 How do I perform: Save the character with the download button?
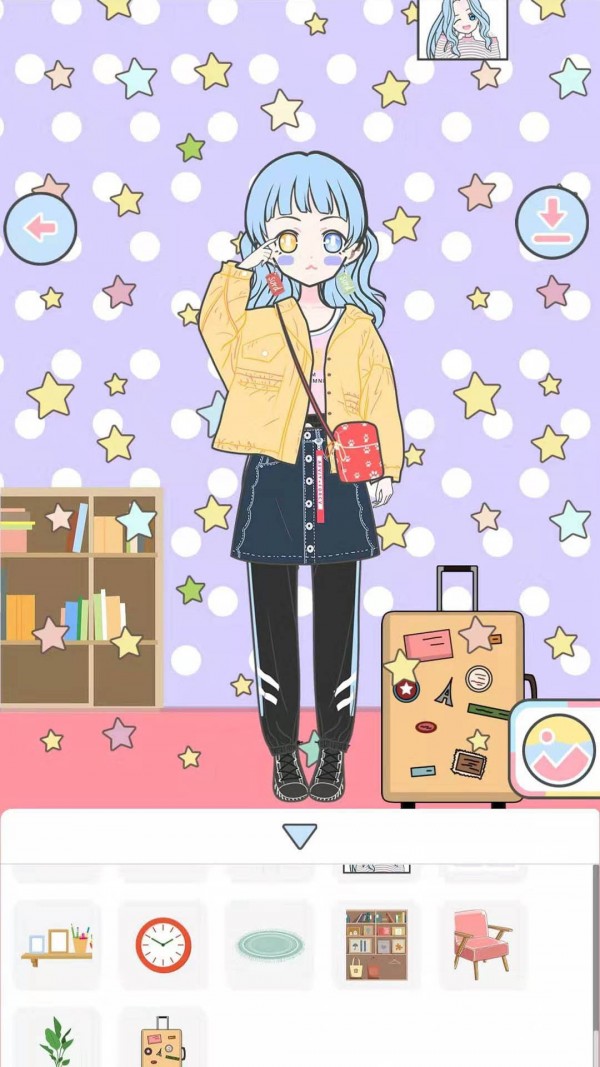pos(551,222)
